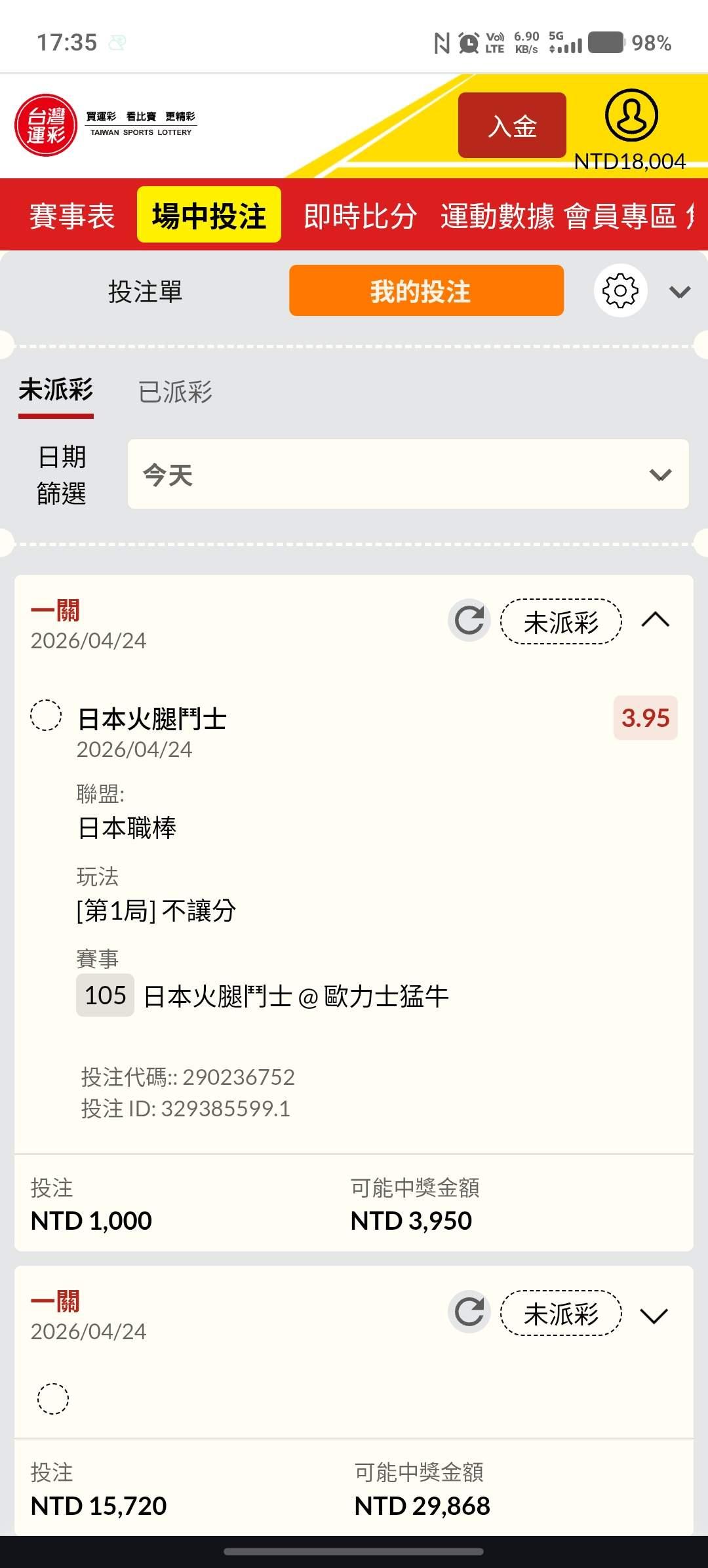The image size is (708, 1568).
Task: Show the 已派彩 settled bets
Action: coord(175,392)
